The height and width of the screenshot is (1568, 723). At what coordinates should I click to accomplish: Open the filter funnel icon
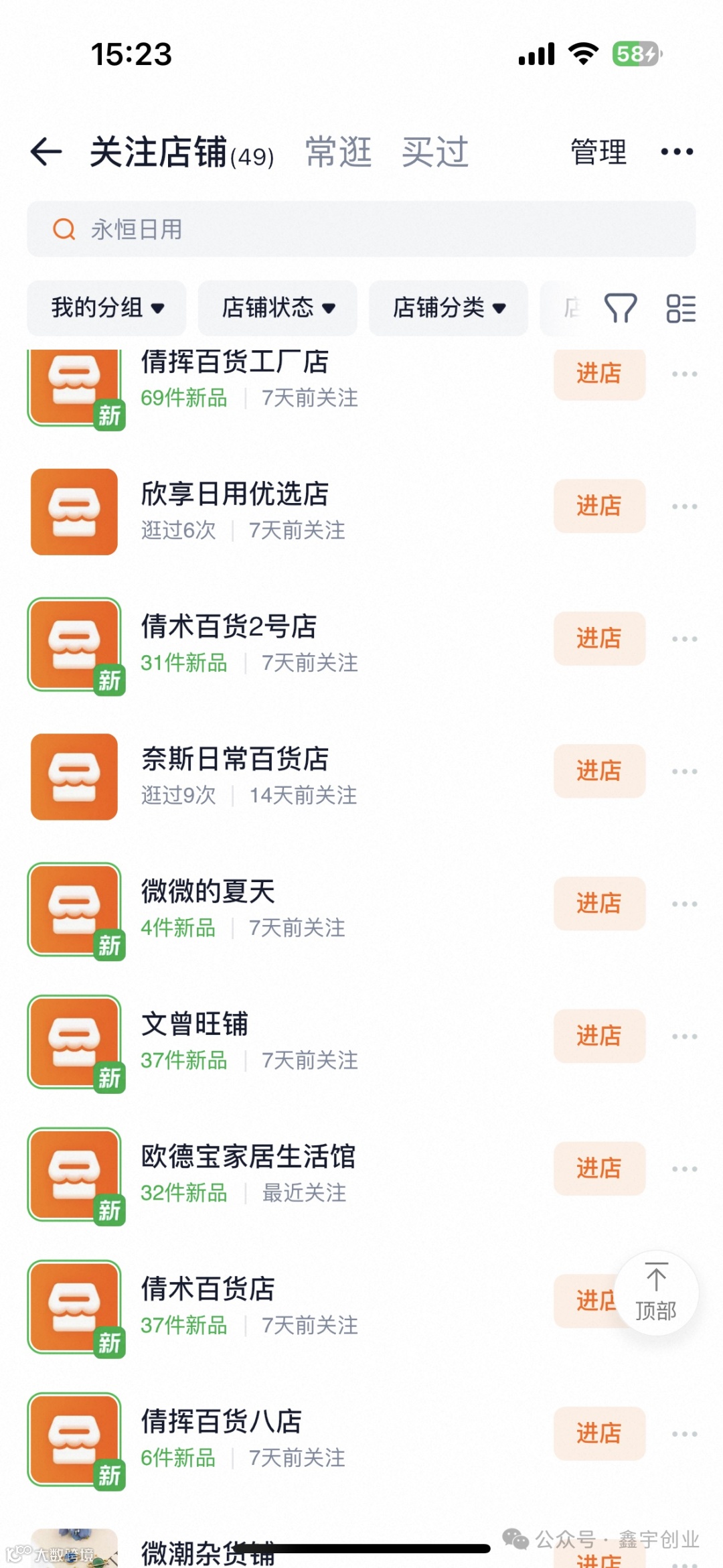(x=621, y=307)
